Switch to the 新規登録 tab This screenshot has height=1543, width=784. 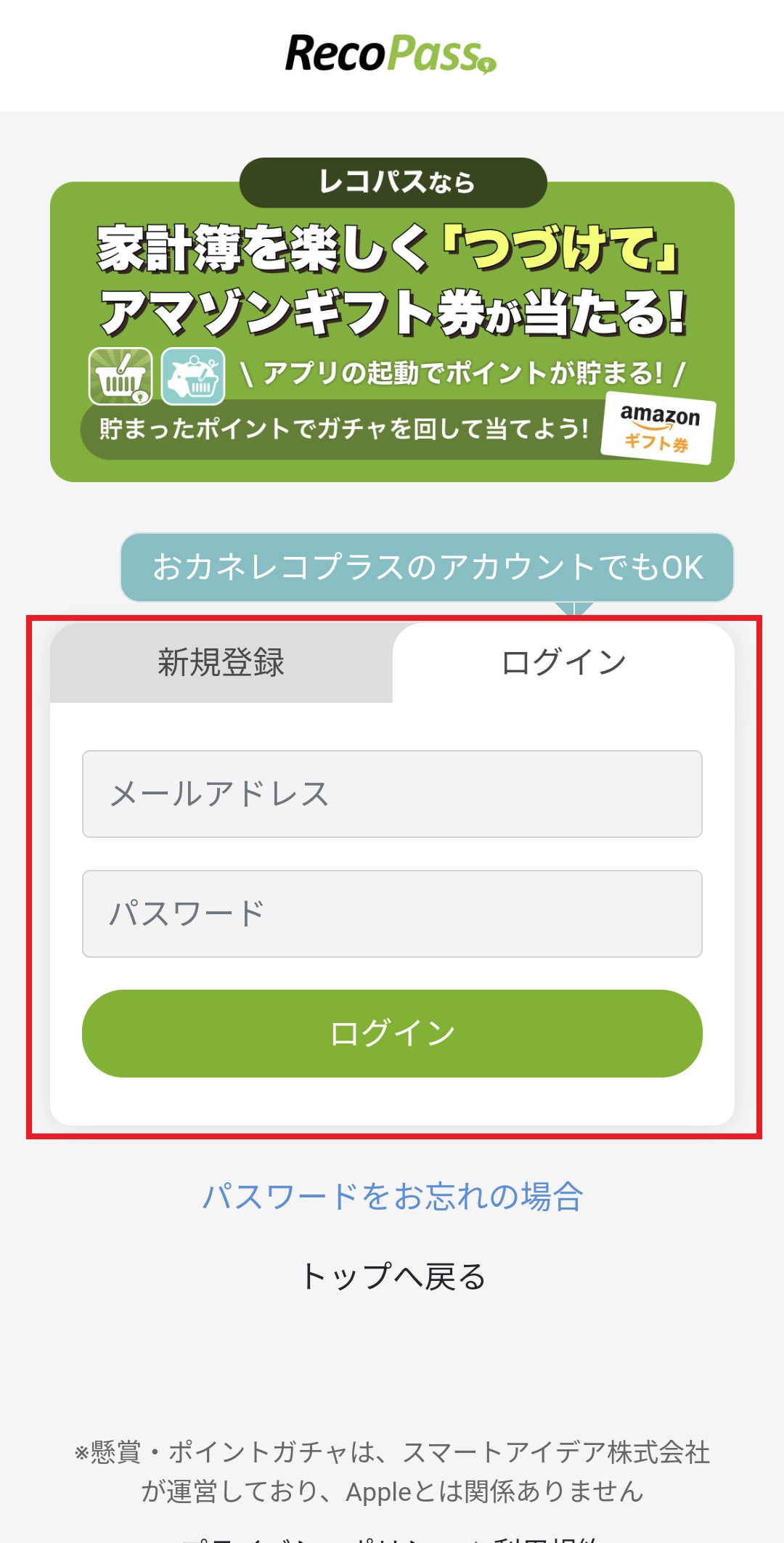coord(221,663)
